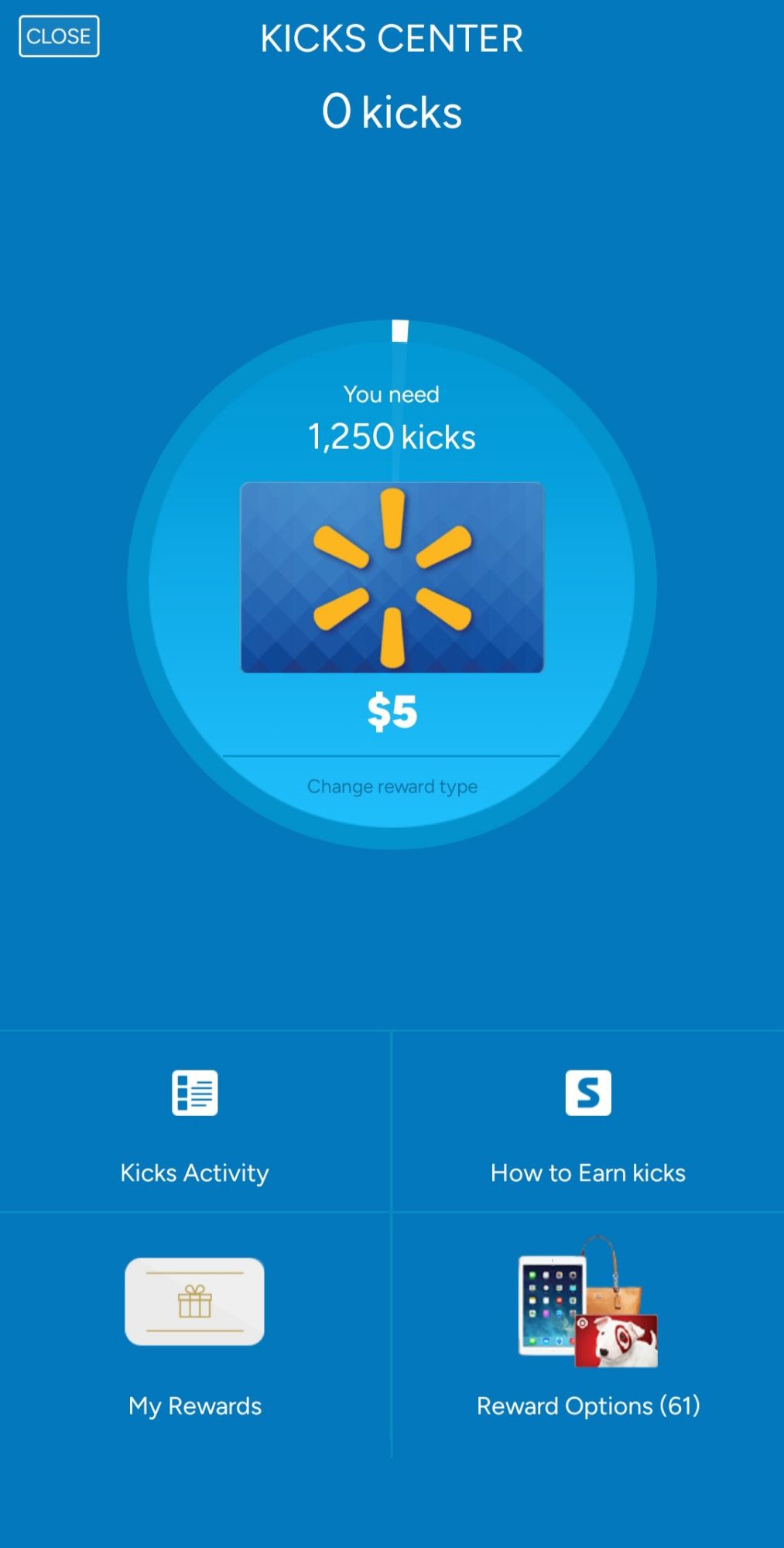This screenshot has width=784, height=1548.
Task: Tap the KICKS CENTER title
Action: [x=392, y=38]
